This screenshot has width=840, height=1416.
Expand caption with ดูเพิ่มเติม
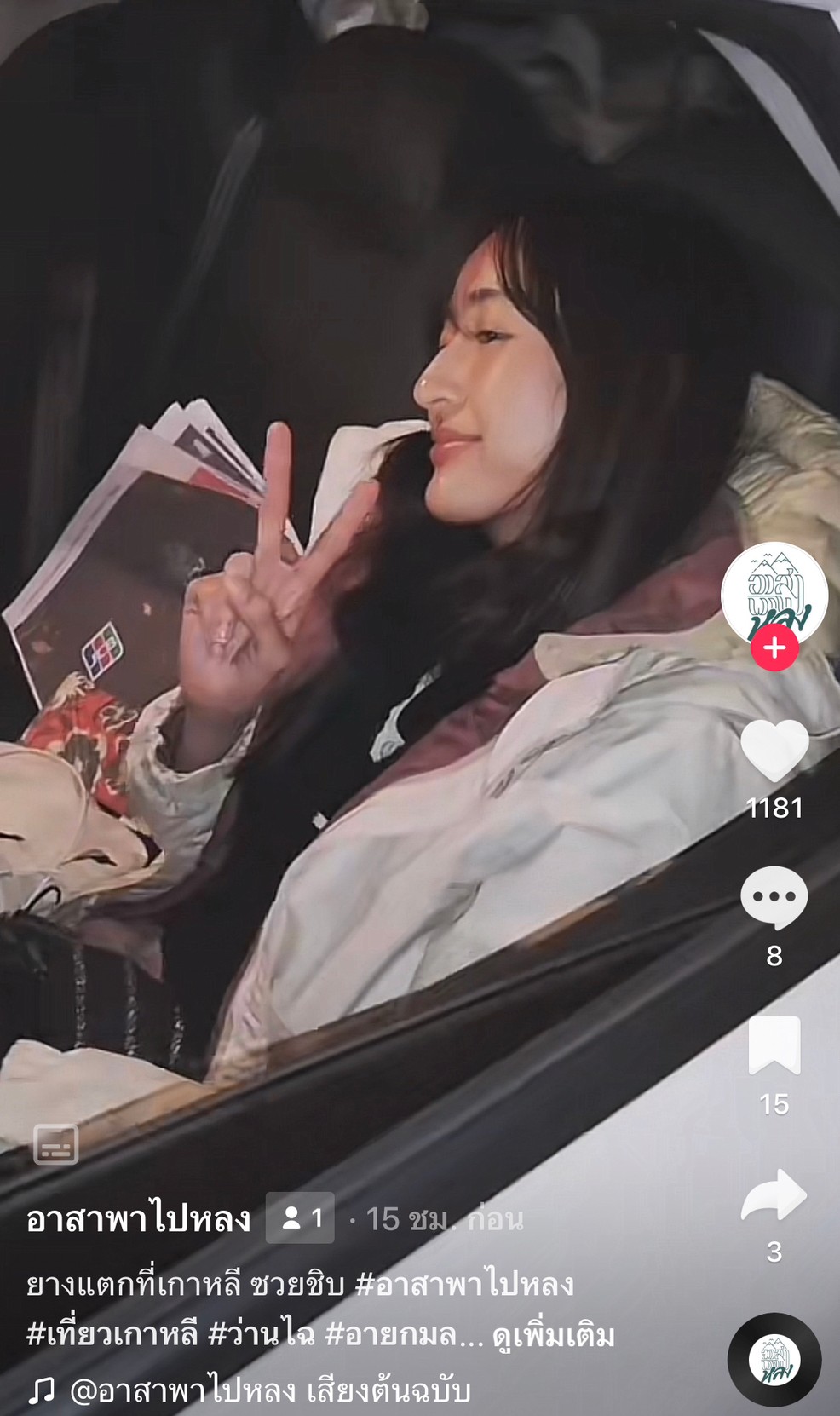554,1335
